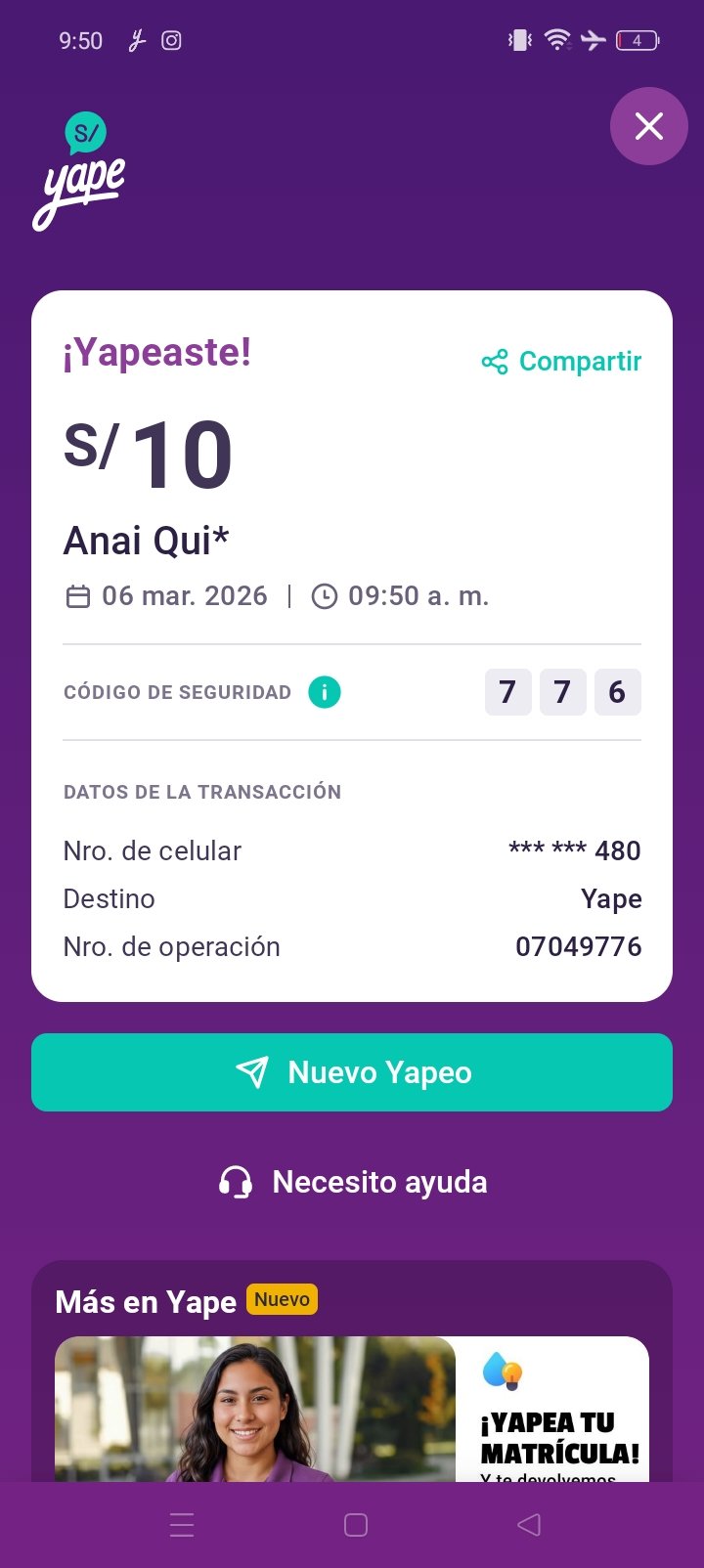Go to home via system square button
Viewport: 704px width, 1568px height.
point(356,1525)
